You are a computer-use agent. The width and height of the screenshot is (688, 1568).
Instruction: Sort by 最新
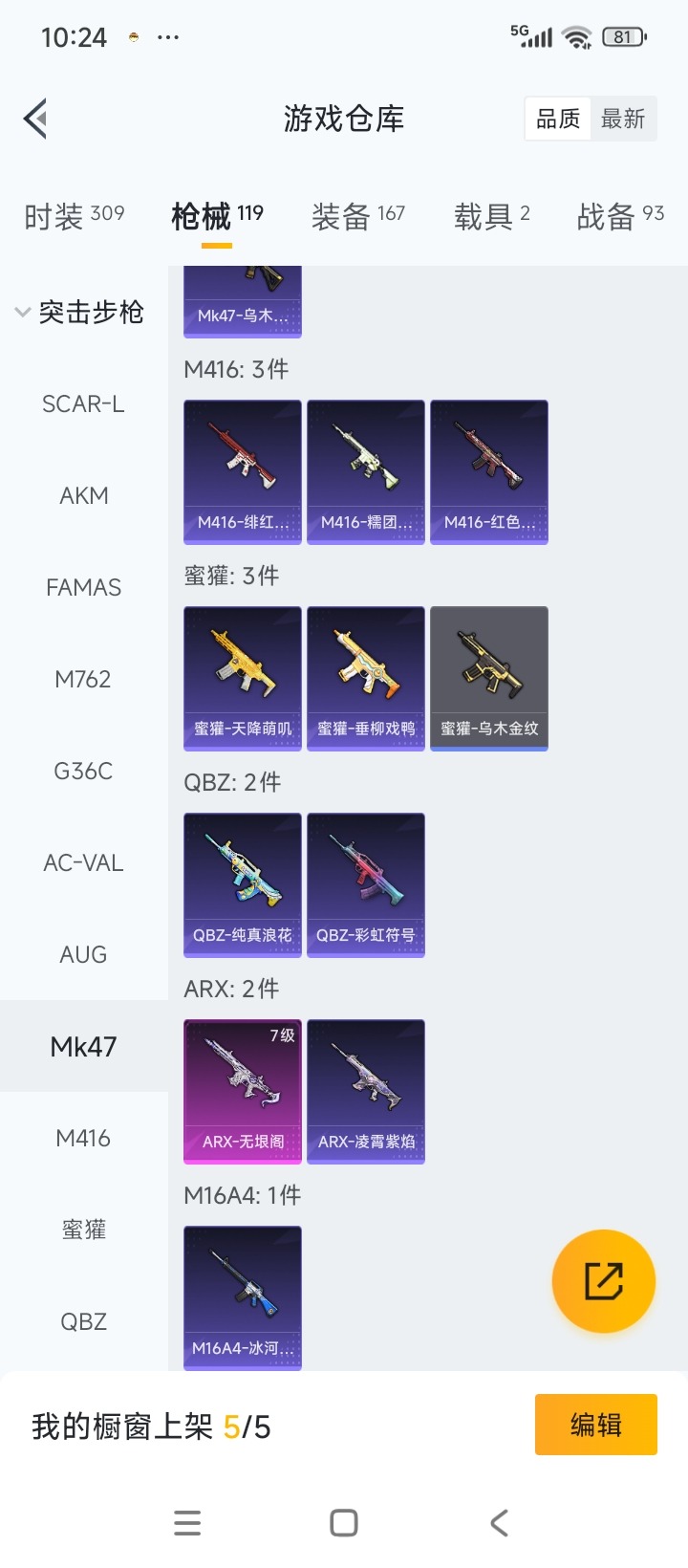click(x=623, y=120)
